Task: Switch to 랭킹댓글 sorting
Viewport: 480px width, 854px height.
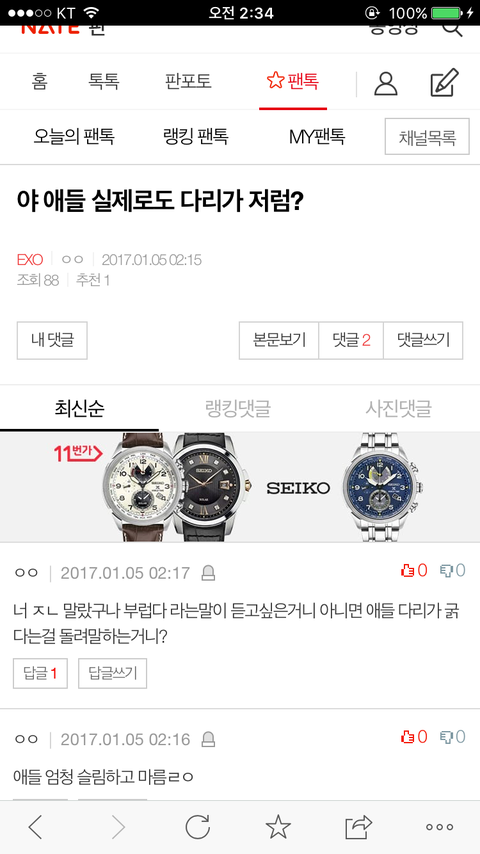Action: (x=238, y=408)
